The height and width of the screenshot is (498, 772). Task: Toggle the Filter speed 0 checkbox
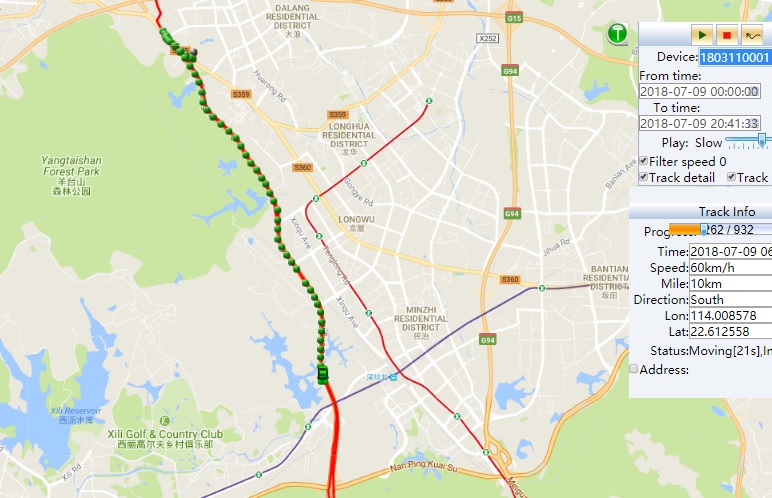pos(644,161)
